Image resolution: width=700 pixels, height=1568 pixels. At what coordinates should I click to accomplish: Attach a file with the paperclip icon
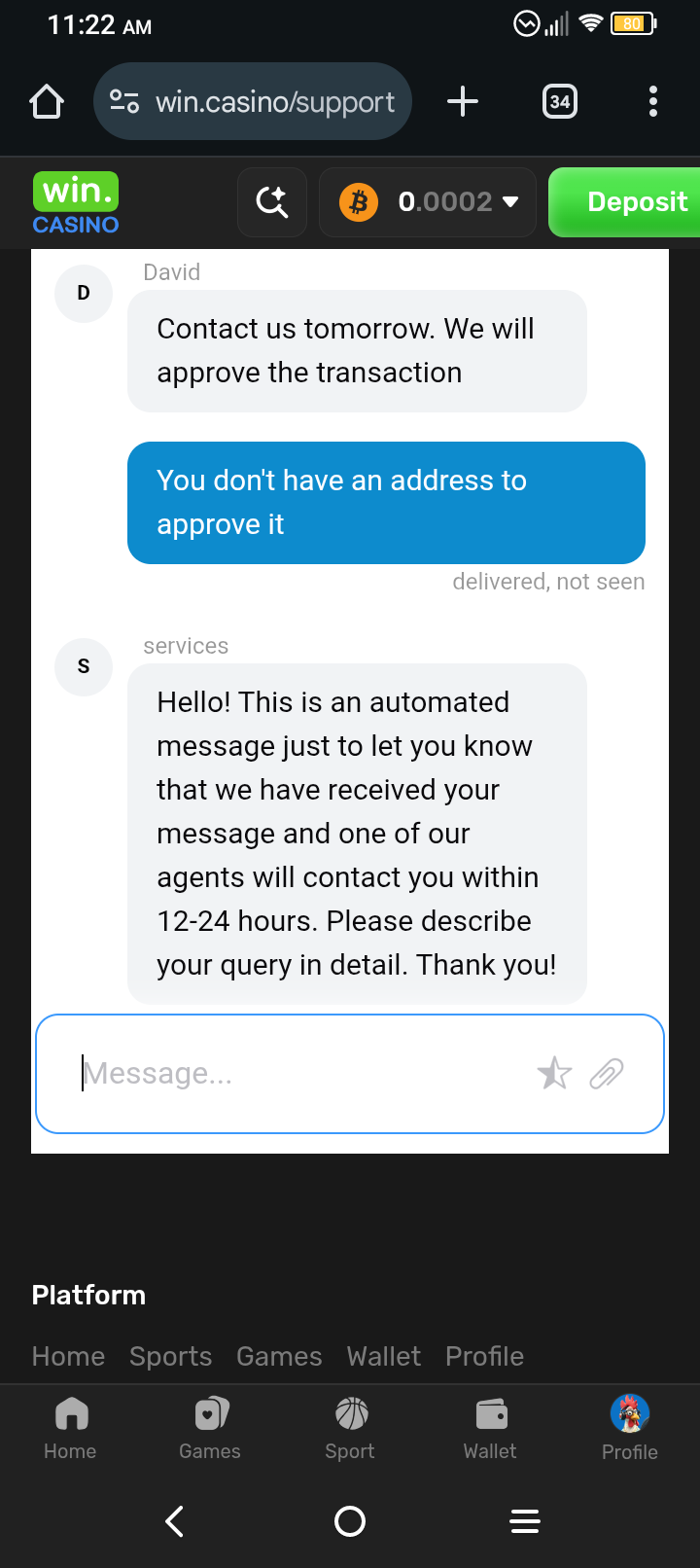click(607, 1073)
